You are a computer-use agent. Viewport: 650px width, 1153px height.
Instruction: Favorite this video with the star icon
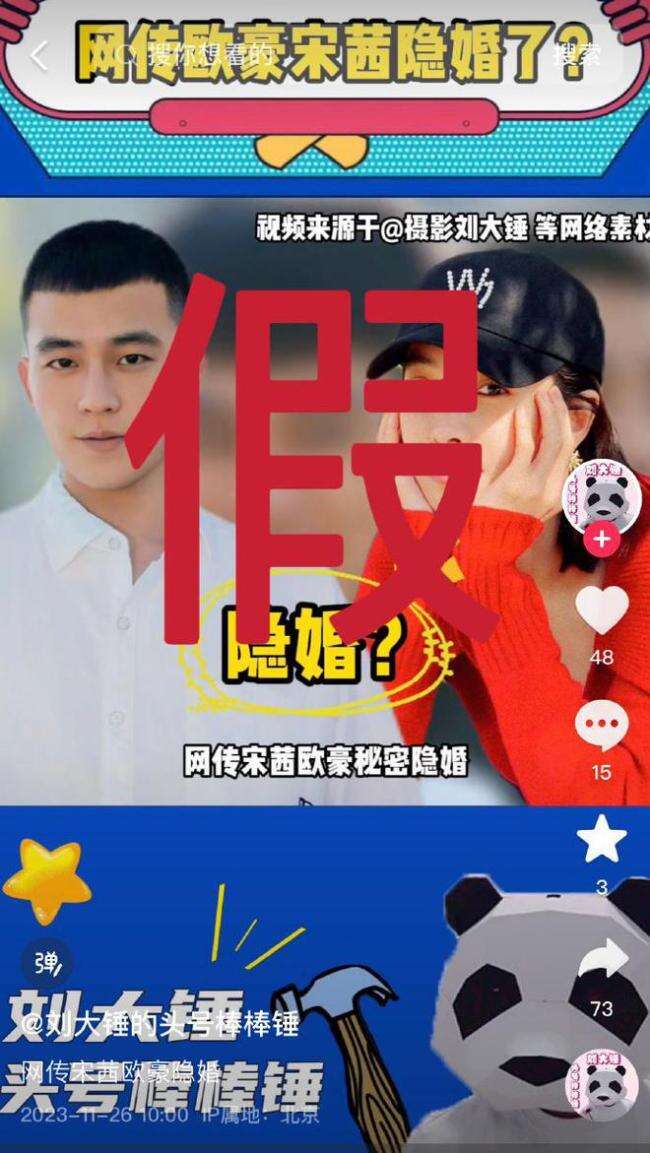pos(602,839)
